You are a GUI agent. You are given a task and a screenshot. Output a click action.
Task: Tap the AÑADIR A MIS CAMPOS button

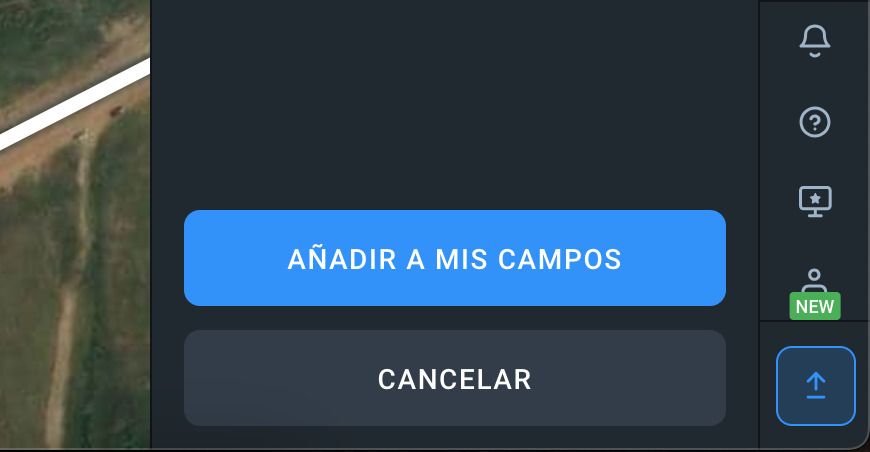pos(454,258)
